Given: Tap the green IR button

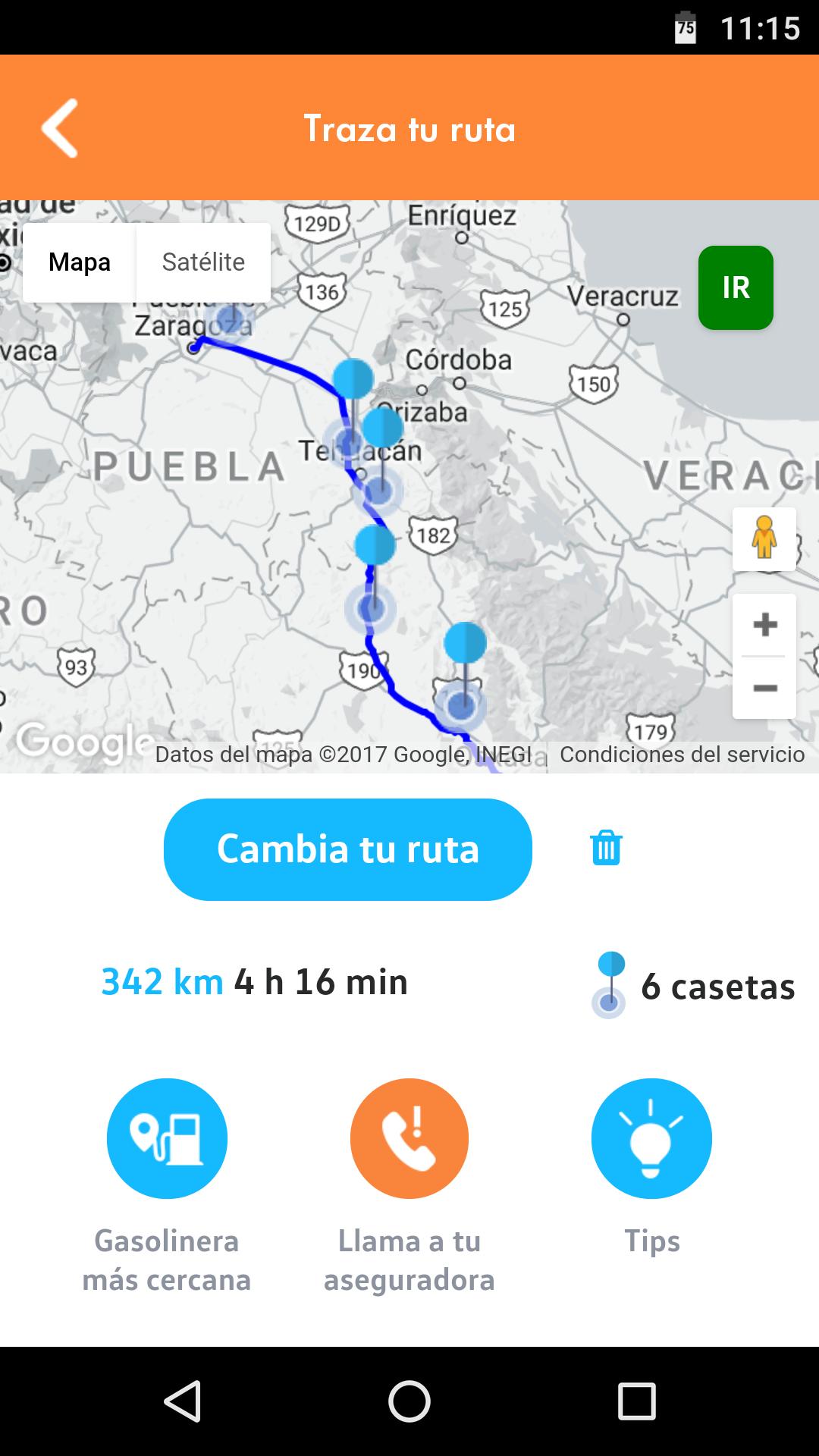Looking at the screenshot, I should coord(735,287).
